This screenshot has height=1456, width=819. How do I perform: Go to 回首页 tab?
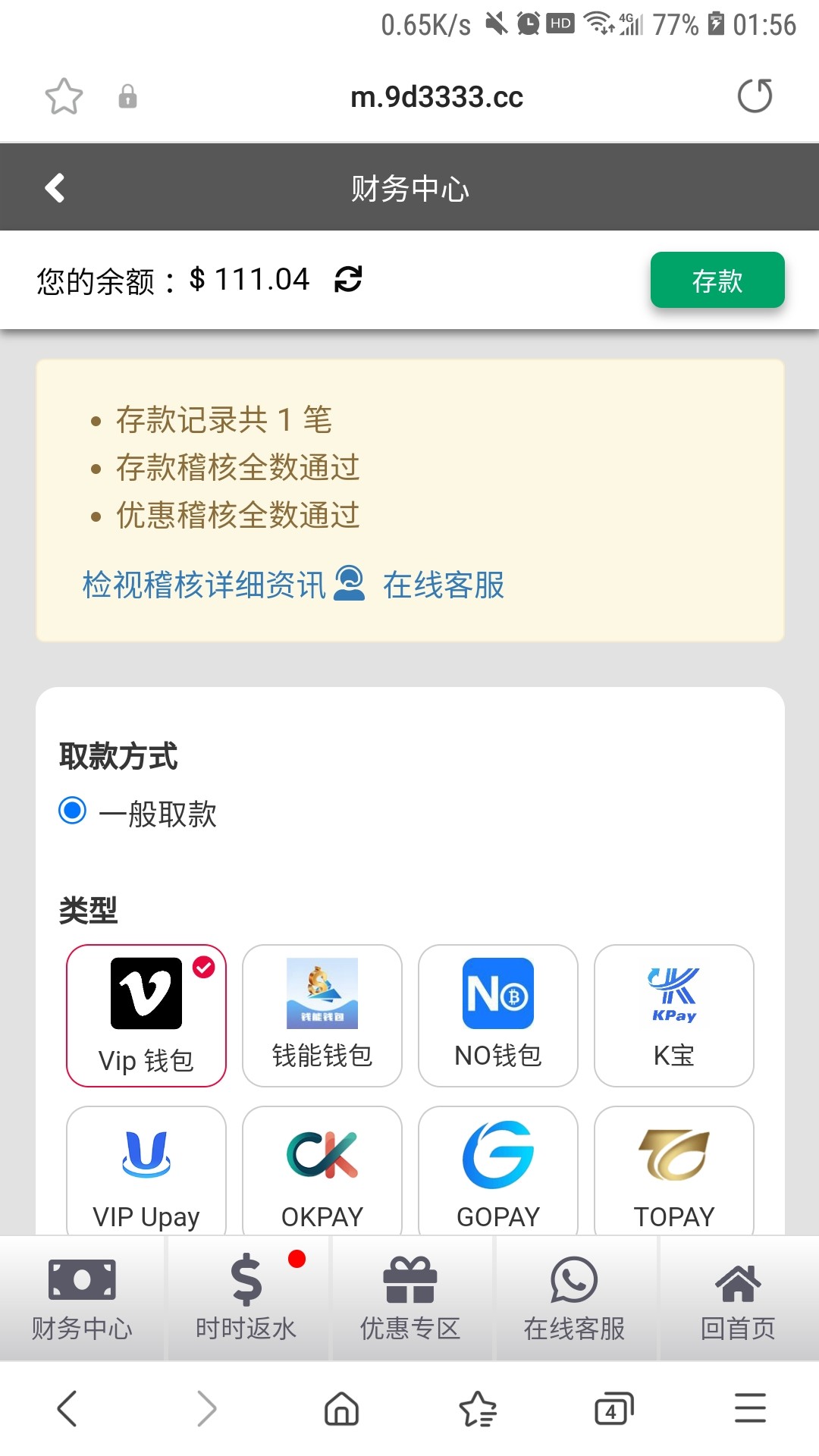coord(738,1298)
